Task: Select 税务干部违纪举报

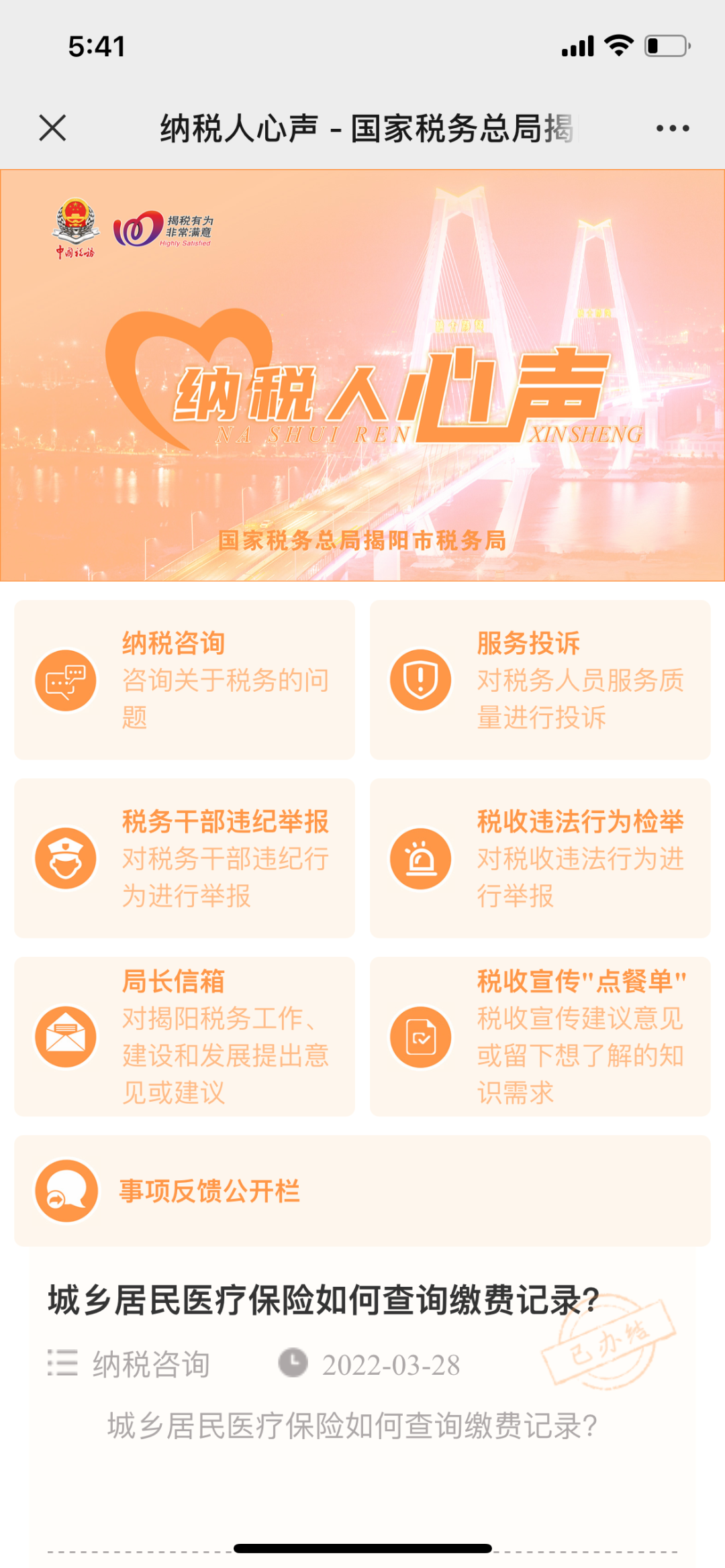Action: coord(185,858)
